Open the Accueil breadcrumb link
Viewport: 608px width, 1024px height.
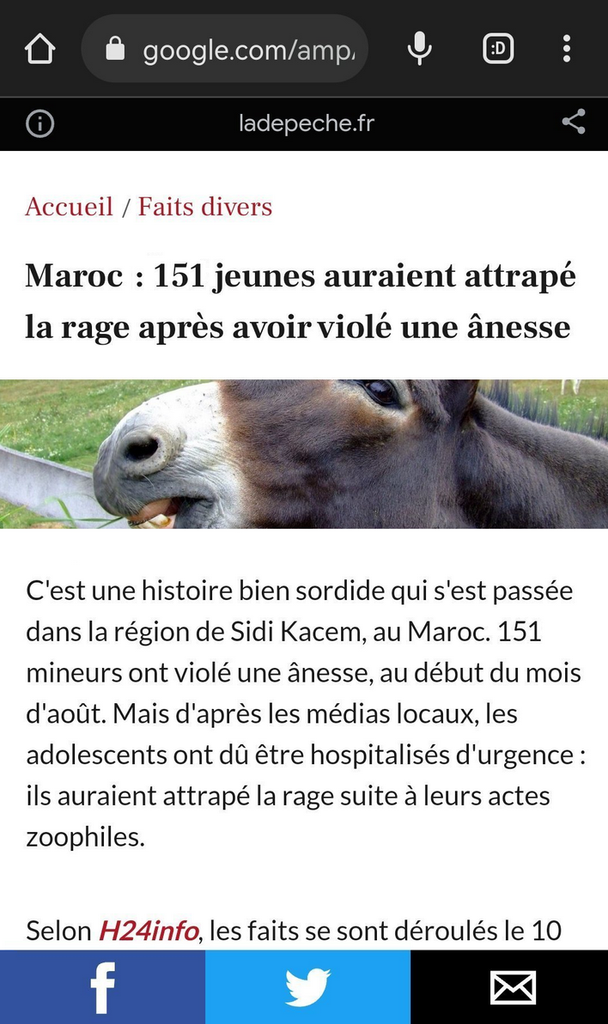69,206
